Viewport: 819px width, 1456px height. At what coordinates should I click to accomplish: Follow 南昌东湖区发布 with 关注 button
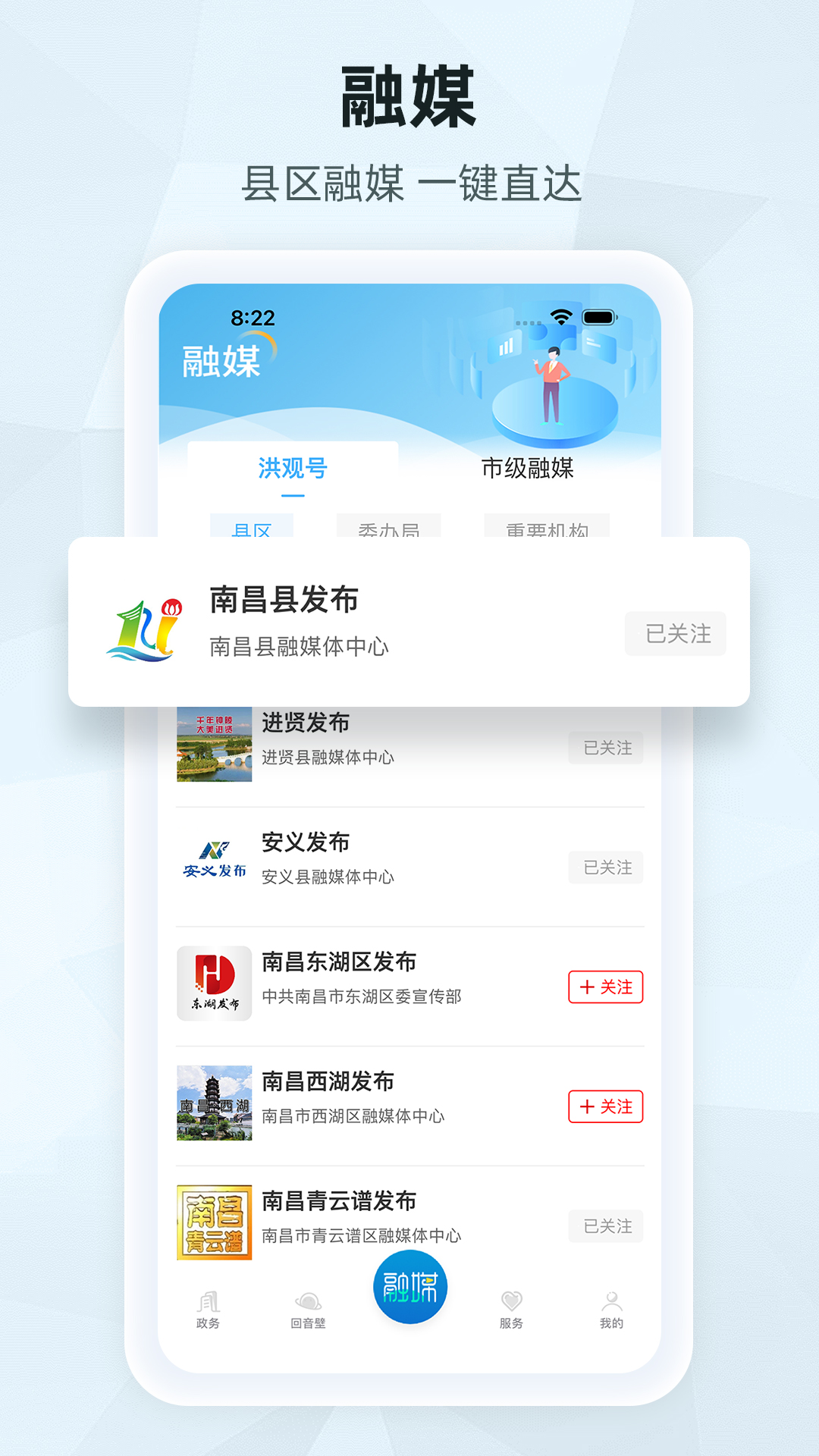coord(605,987)
